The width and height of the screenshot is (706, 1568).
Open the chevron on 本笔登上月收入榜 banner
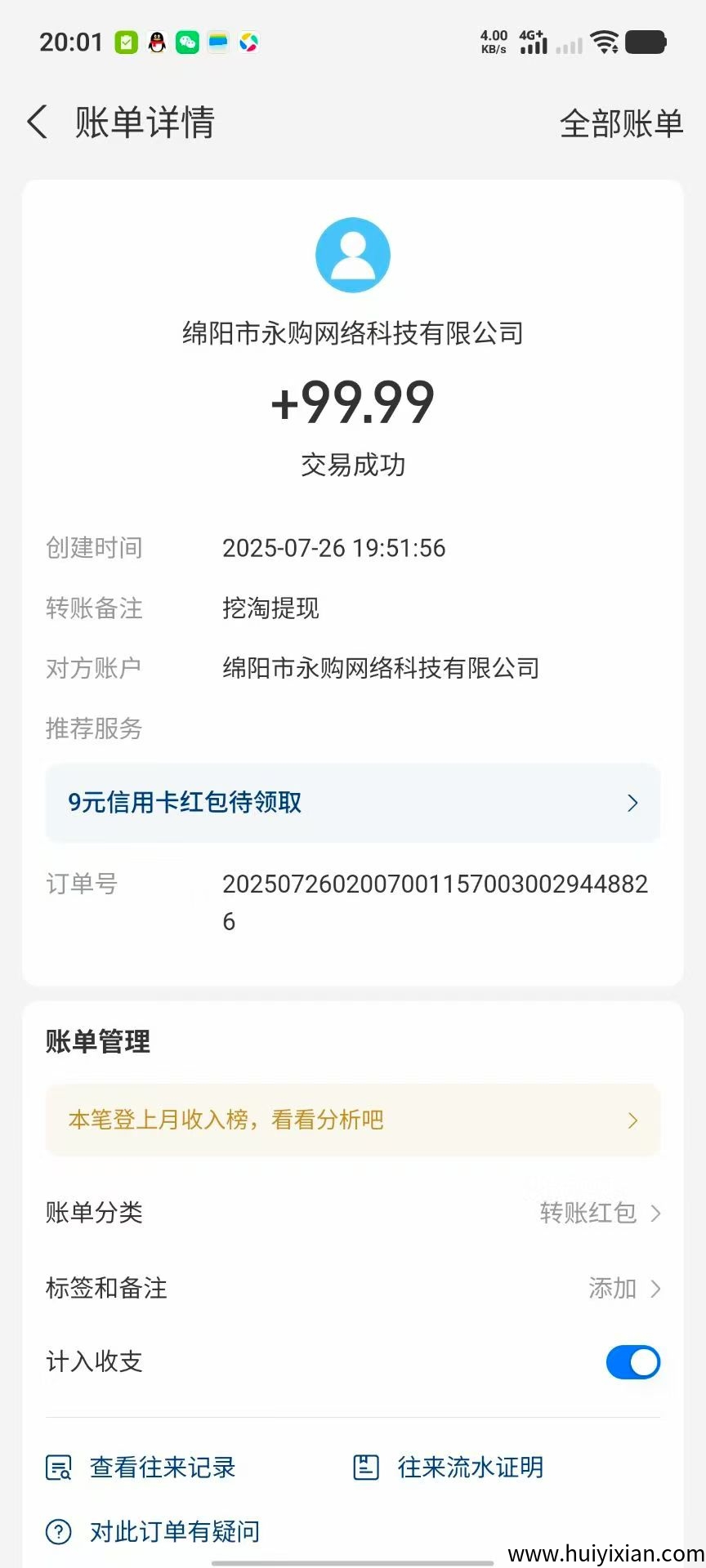[633, 1120]
